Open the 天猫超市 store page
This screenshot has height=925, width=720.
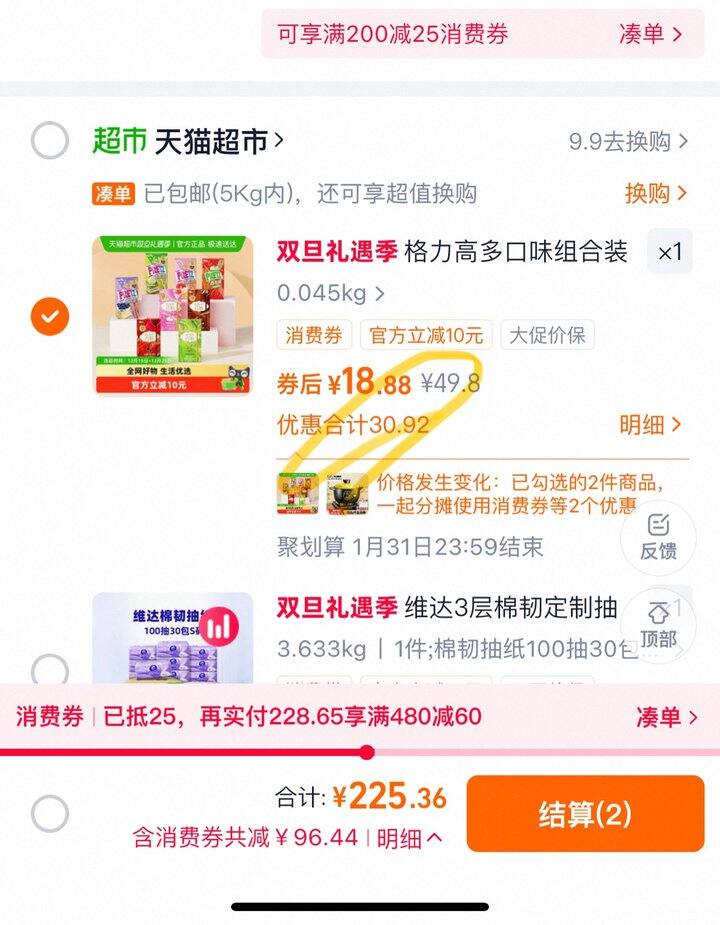(x=218, y=142)
